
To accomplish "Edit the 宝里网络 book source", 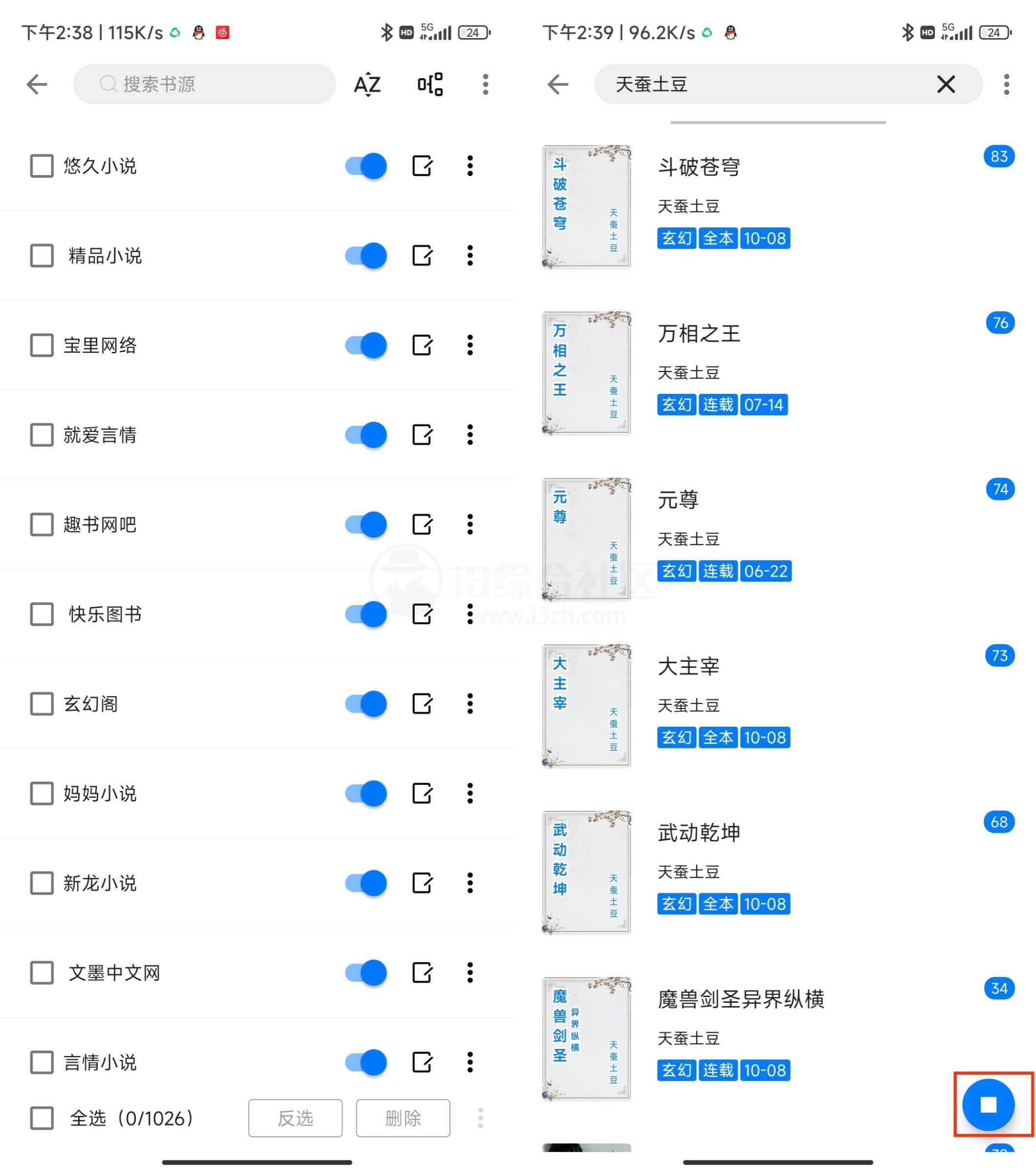I will click(x=422, y=345).
